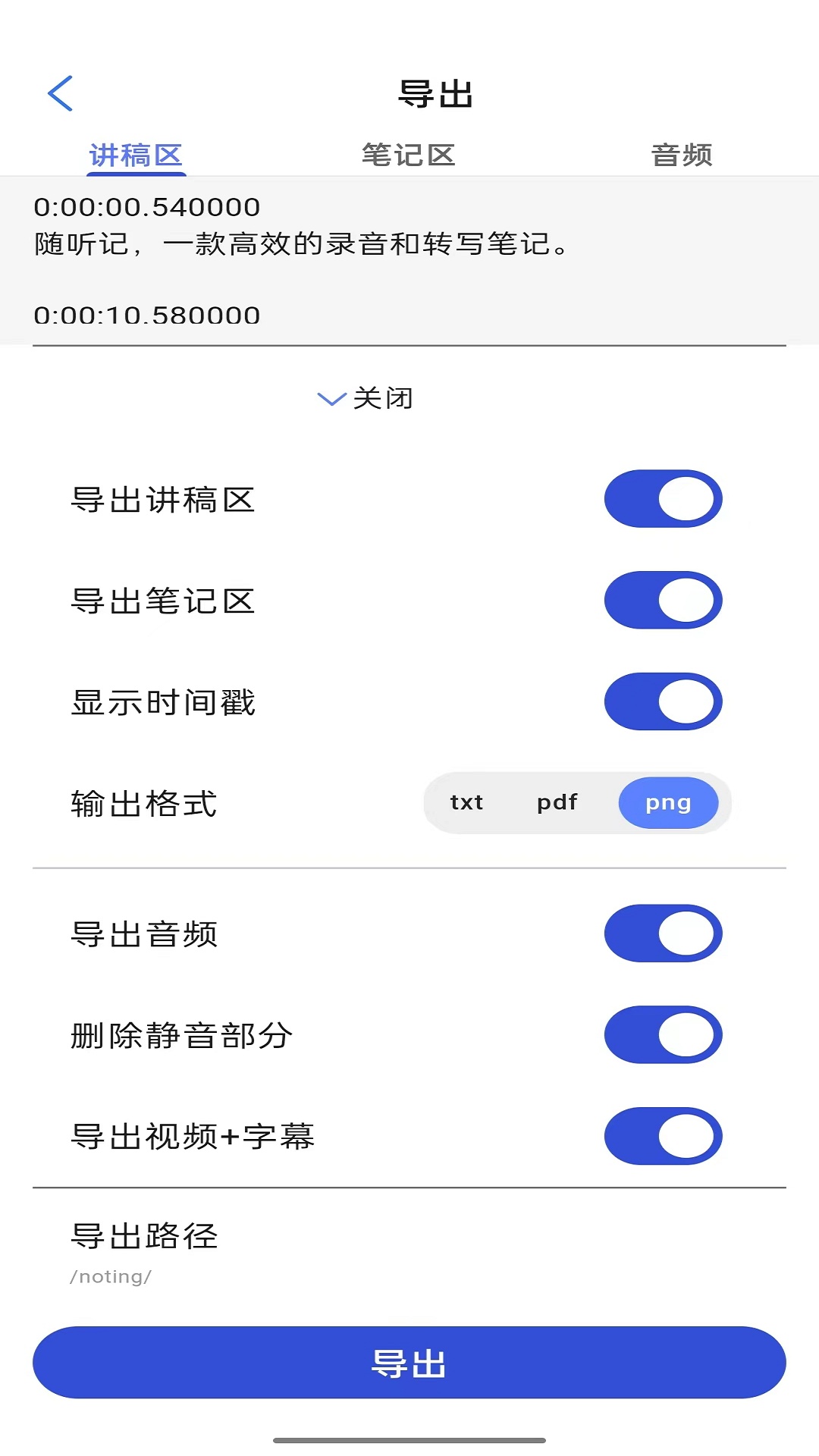The image size is (819, 1456).
Task: Toggle 显示时间戳 off
Action: [663, 701]
